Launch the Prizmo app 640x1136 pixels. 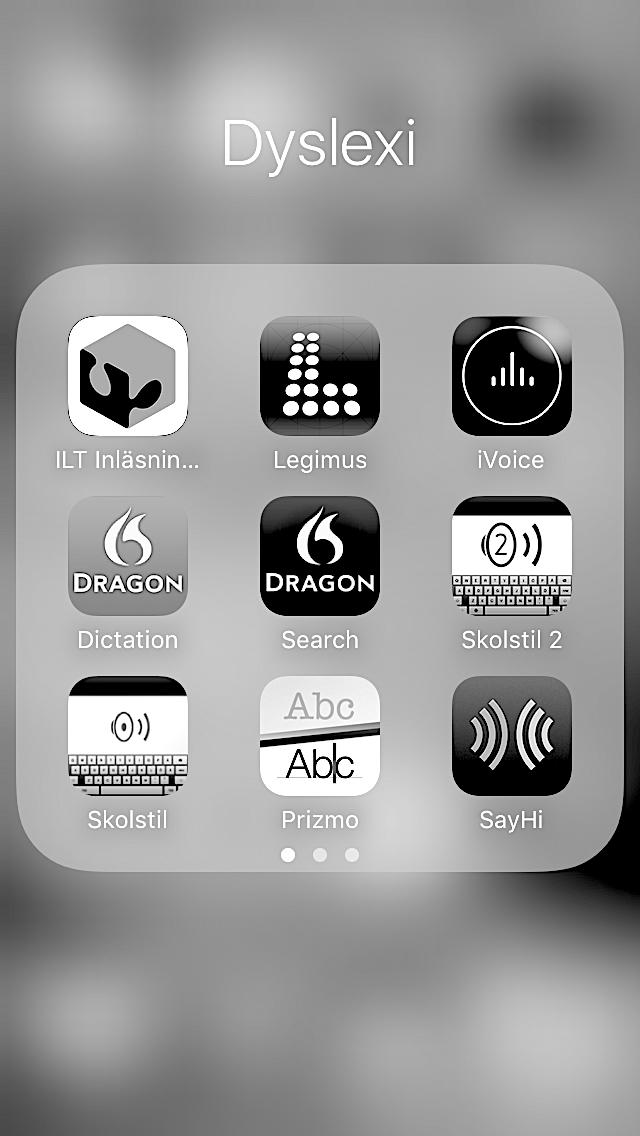tap(320, 736)
